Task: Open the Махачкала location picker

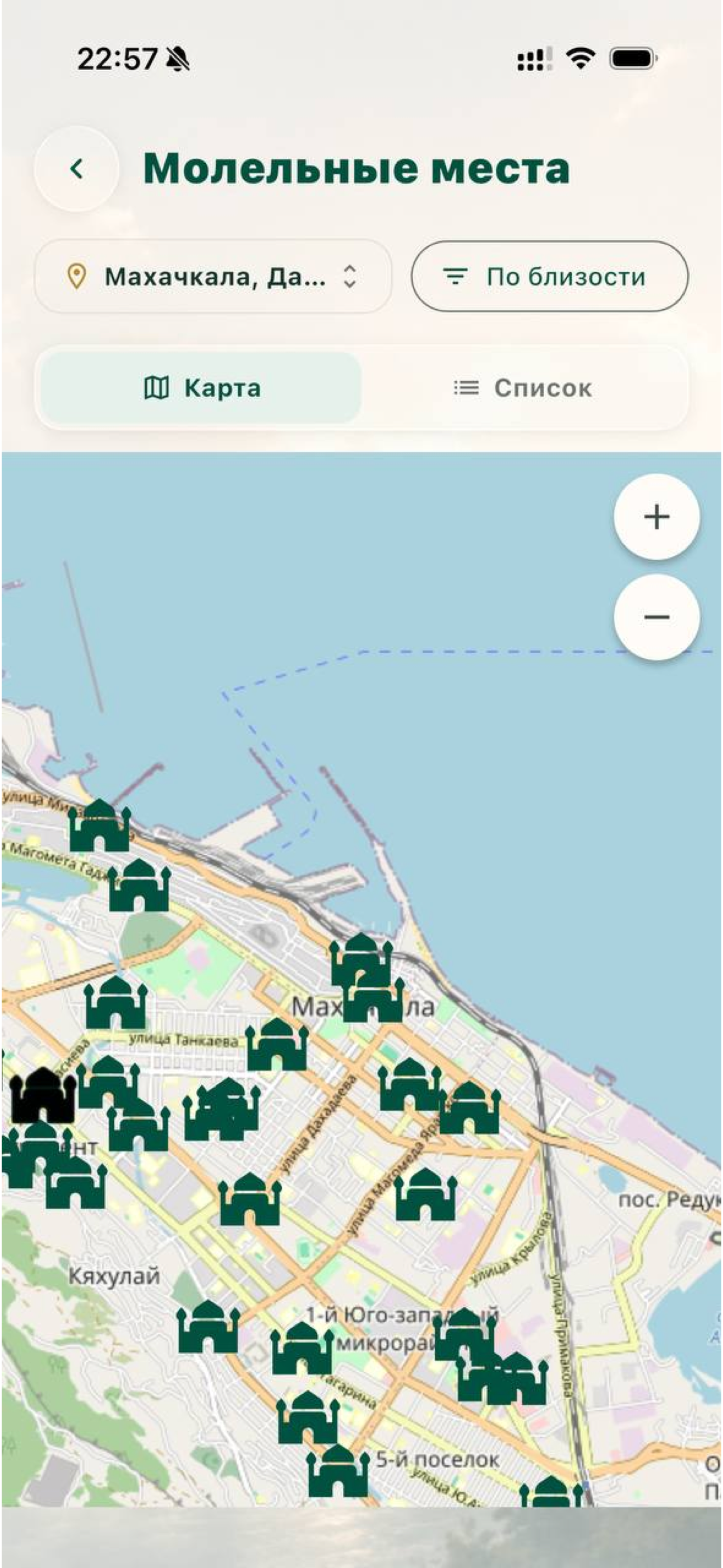Action: (213, 276)
